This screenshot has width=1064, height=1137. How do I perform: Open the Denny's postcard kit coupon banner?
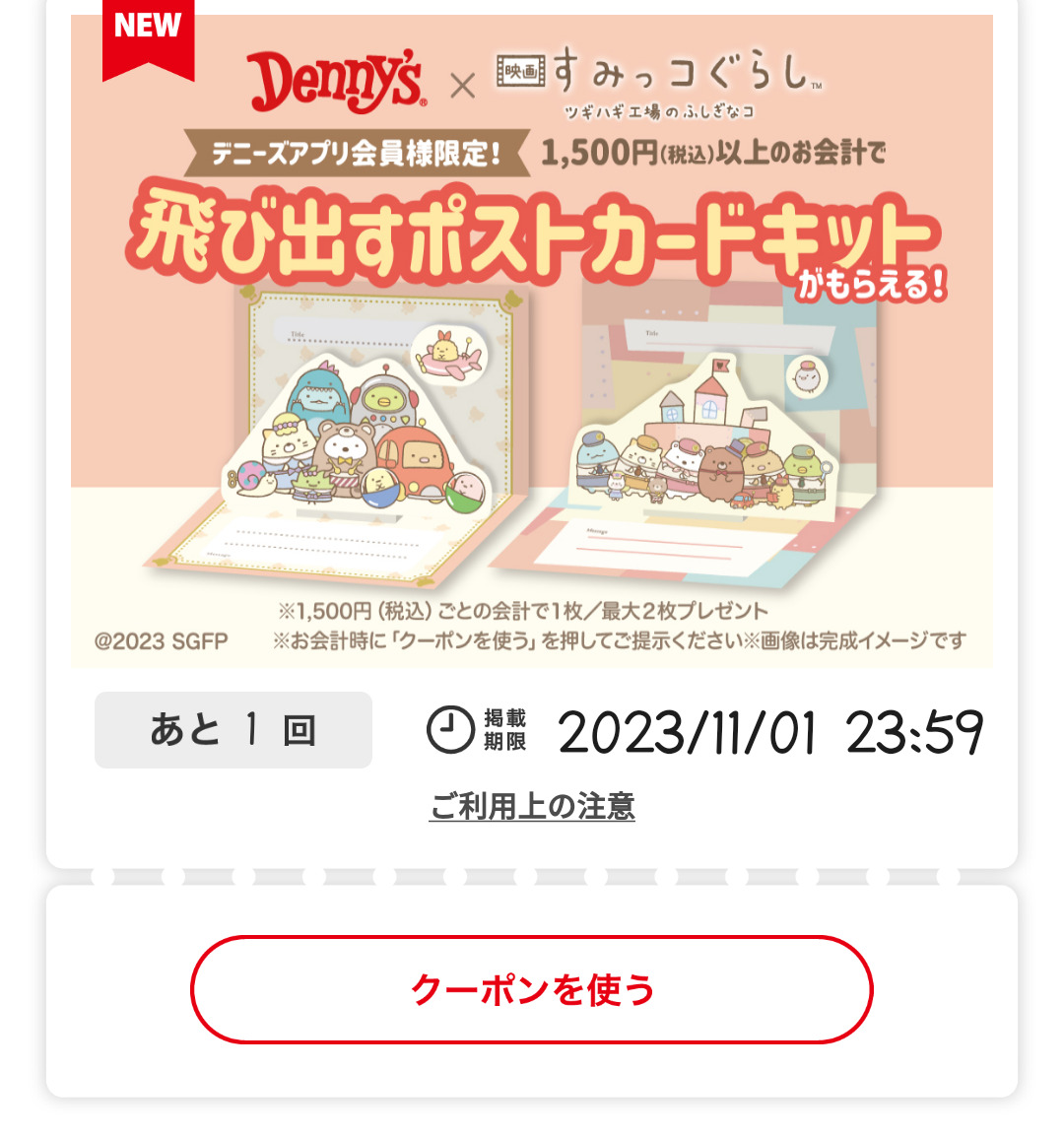pyautogui.click(x=532, y=340)
